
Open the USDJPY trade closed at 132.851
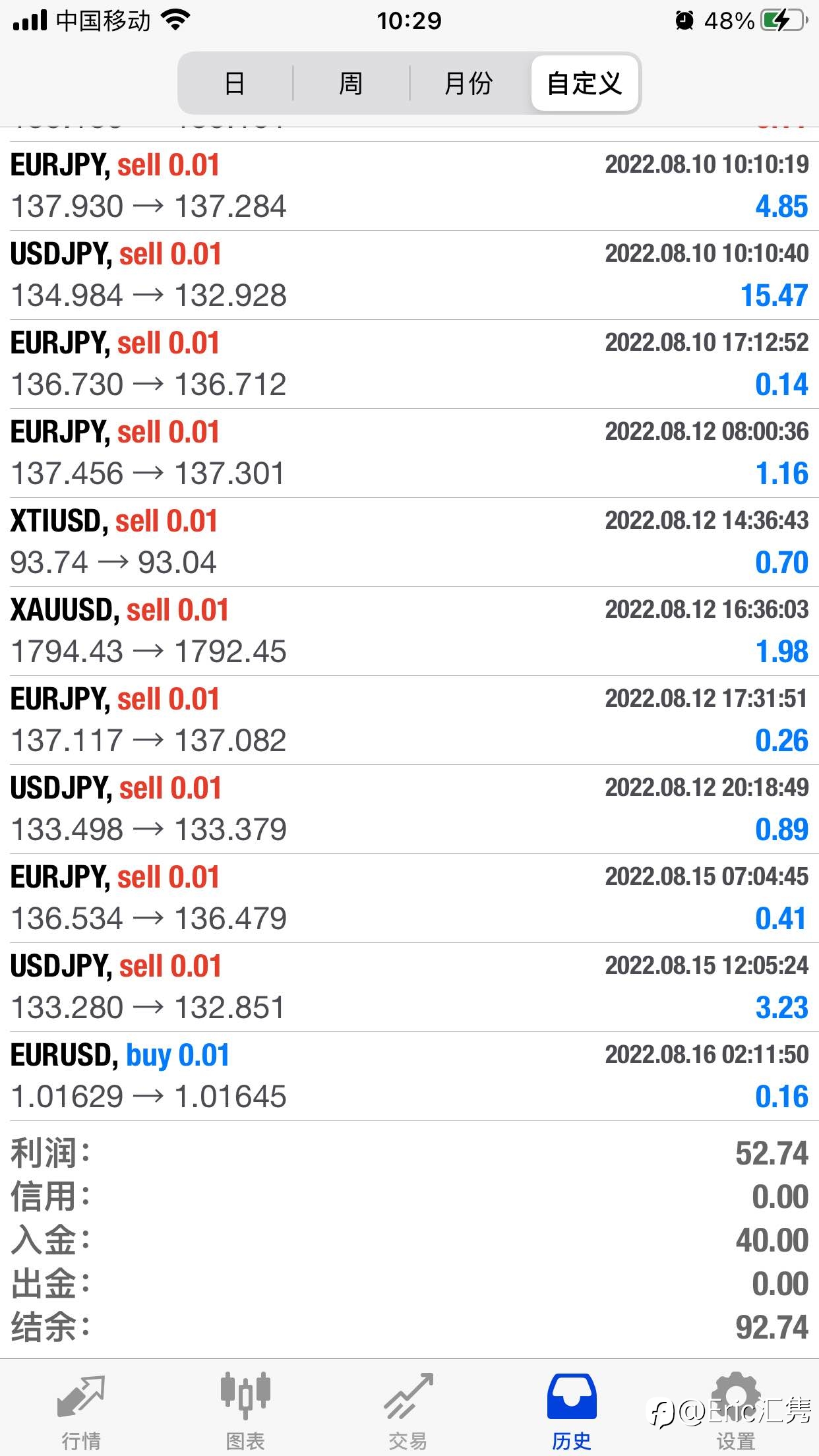tap(409, 987)
